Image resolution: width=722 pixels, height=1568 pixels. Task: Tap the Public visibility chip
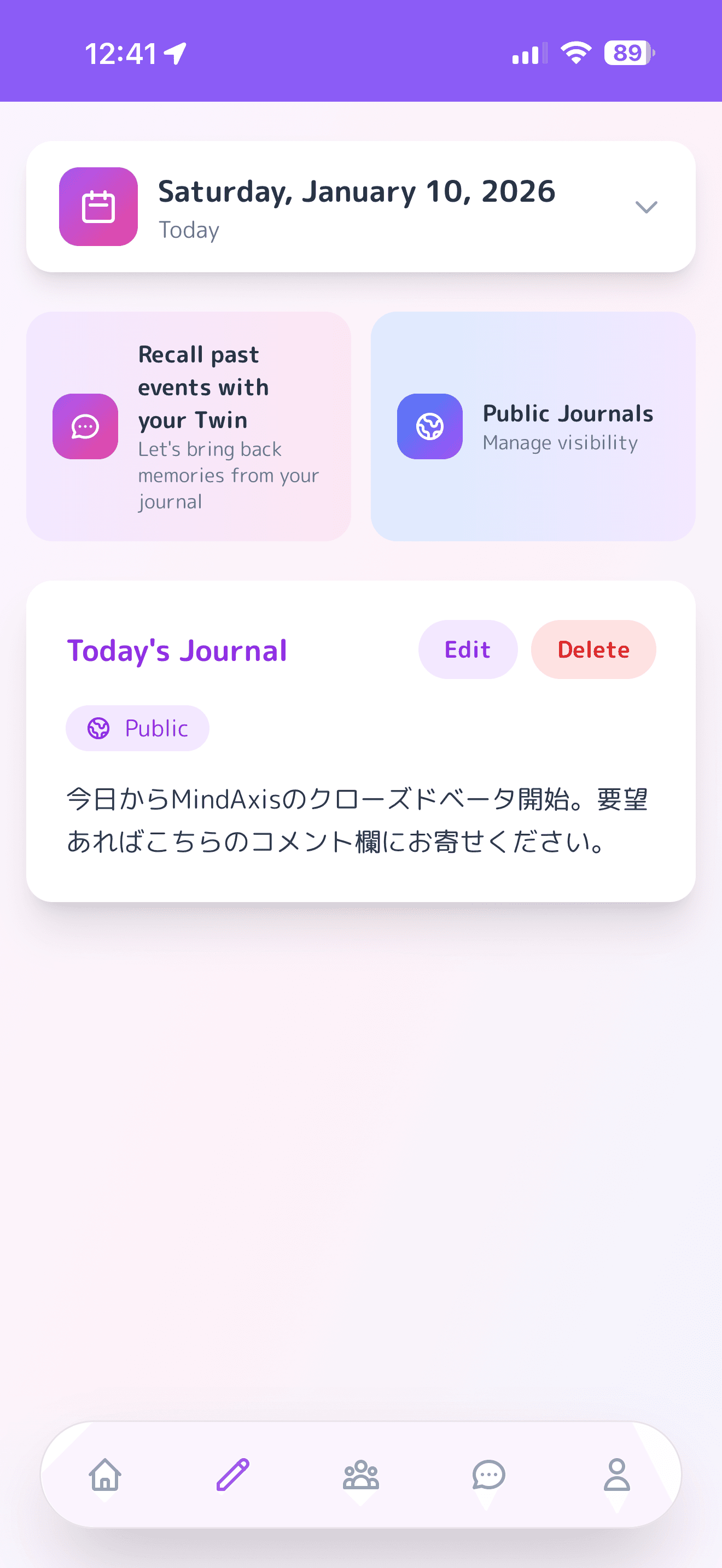(x=138, y=728)
